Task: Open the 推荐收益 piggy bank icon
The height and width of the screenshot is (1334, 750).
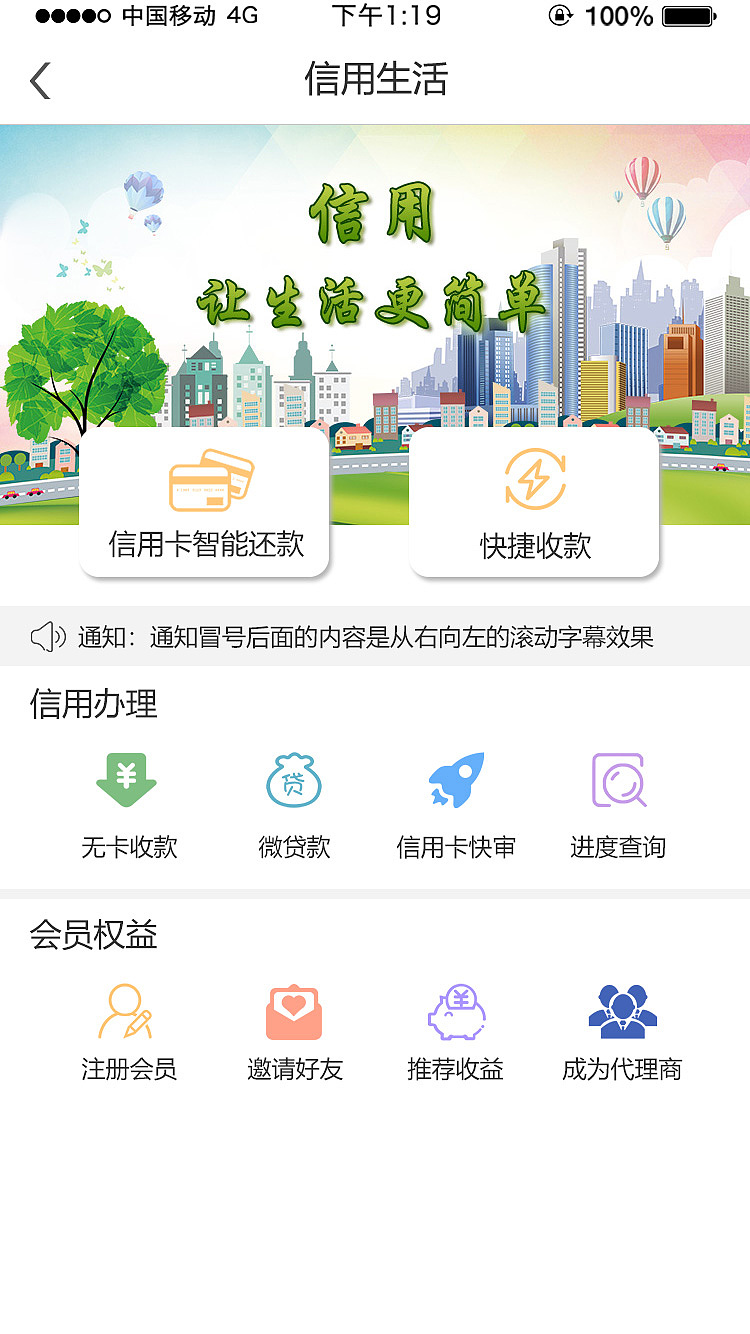Action: (455, 1012)
